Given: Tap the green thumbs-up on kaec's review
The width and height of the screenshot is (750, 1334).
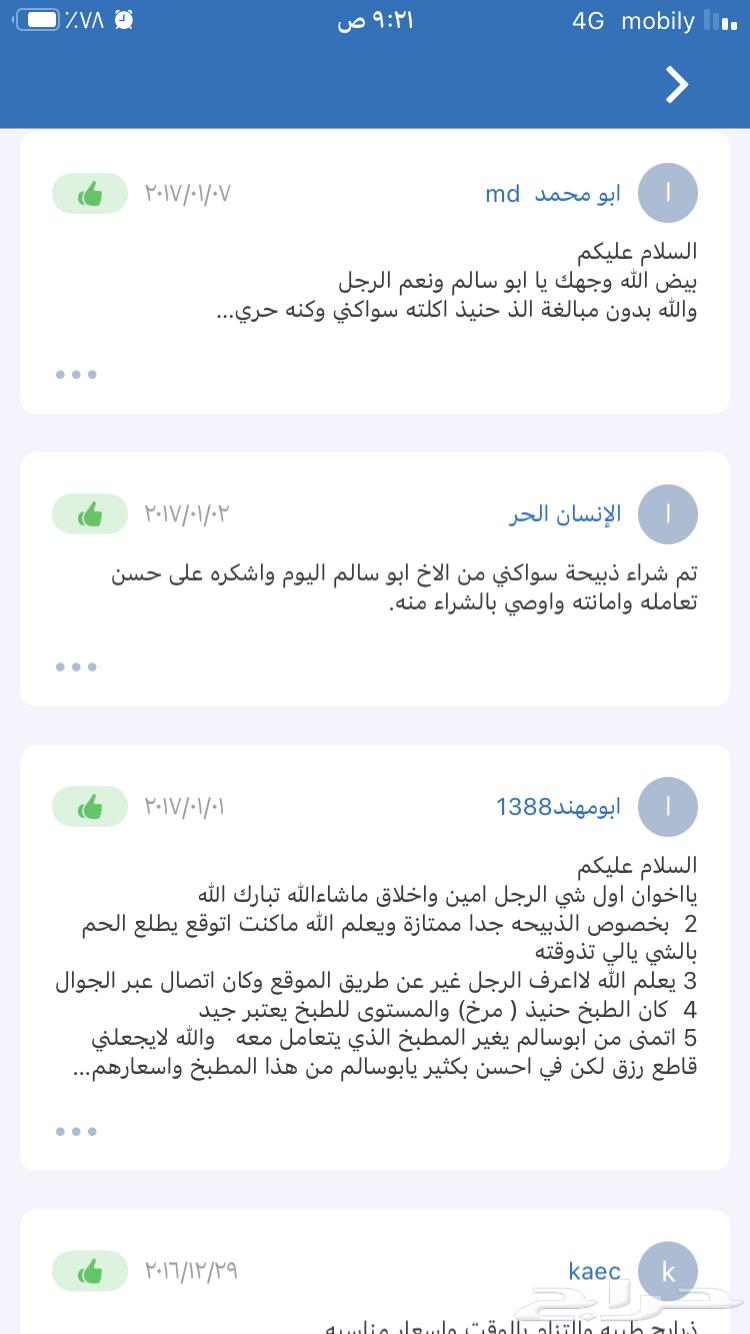Looking at the screenshot, I should pos(89,1271).
